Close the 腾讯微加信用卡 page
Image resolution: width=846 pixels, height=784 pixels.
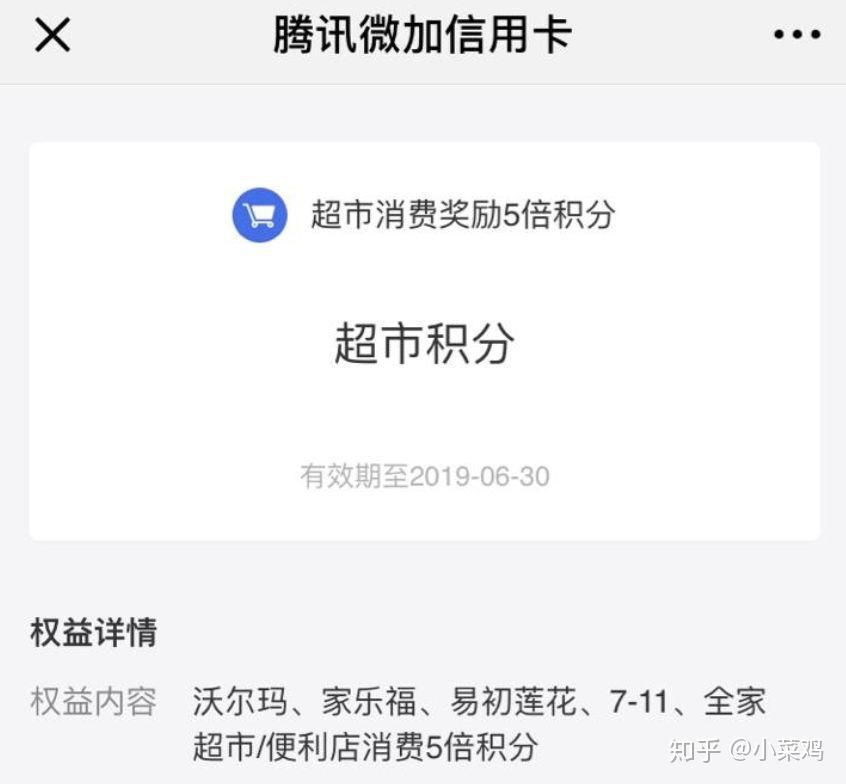click(x=53, y=36)
